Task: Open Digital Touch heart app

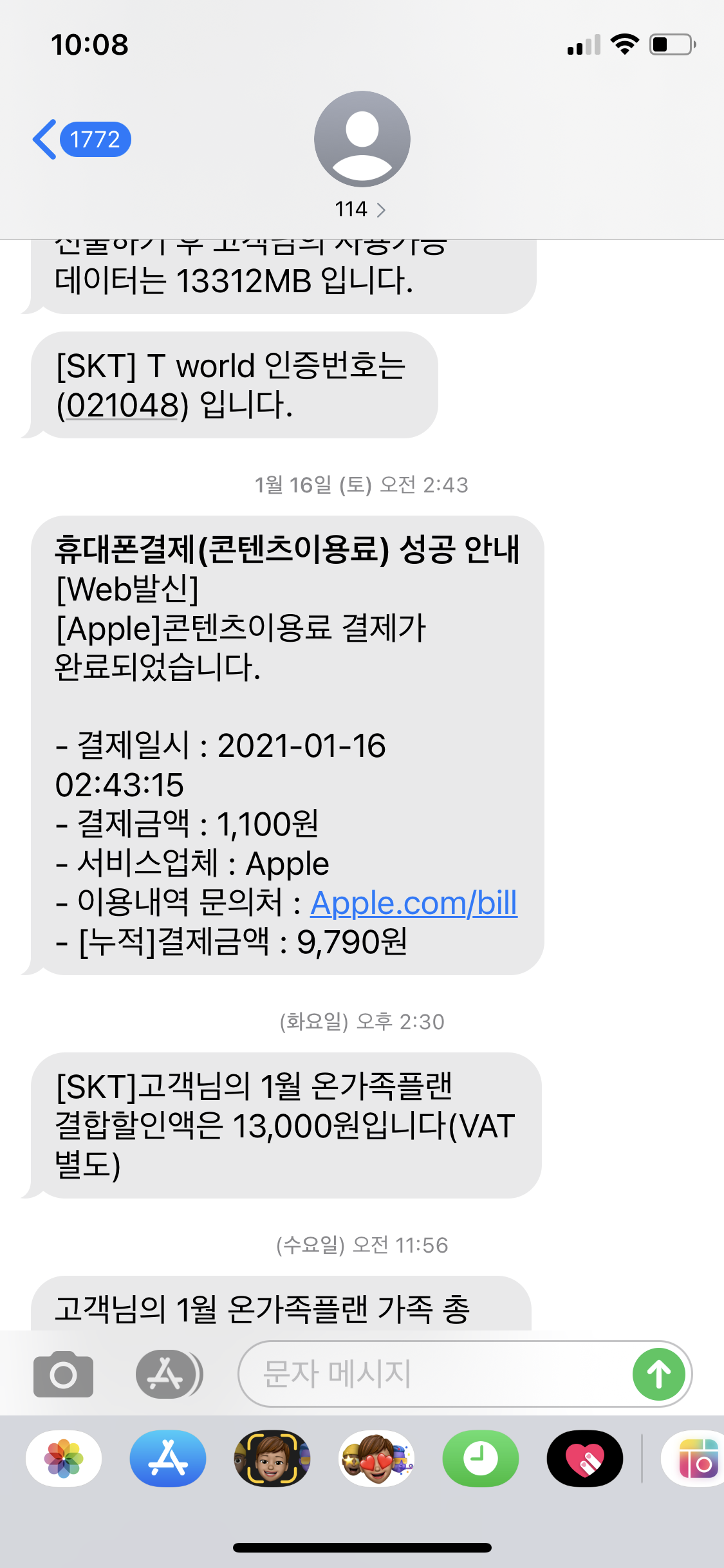Action: 584,1459
